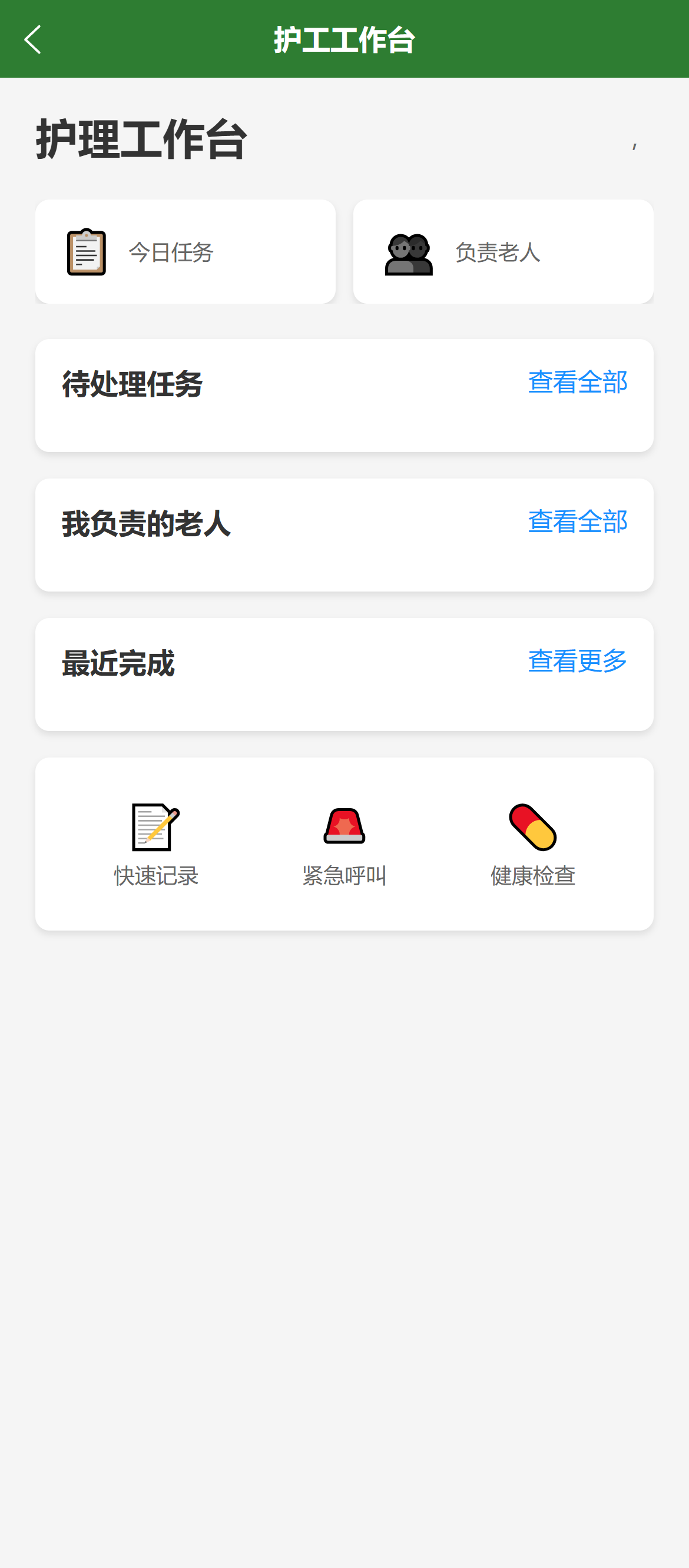
Task: Open the 今日任务 card
Action: click(185, 251)
